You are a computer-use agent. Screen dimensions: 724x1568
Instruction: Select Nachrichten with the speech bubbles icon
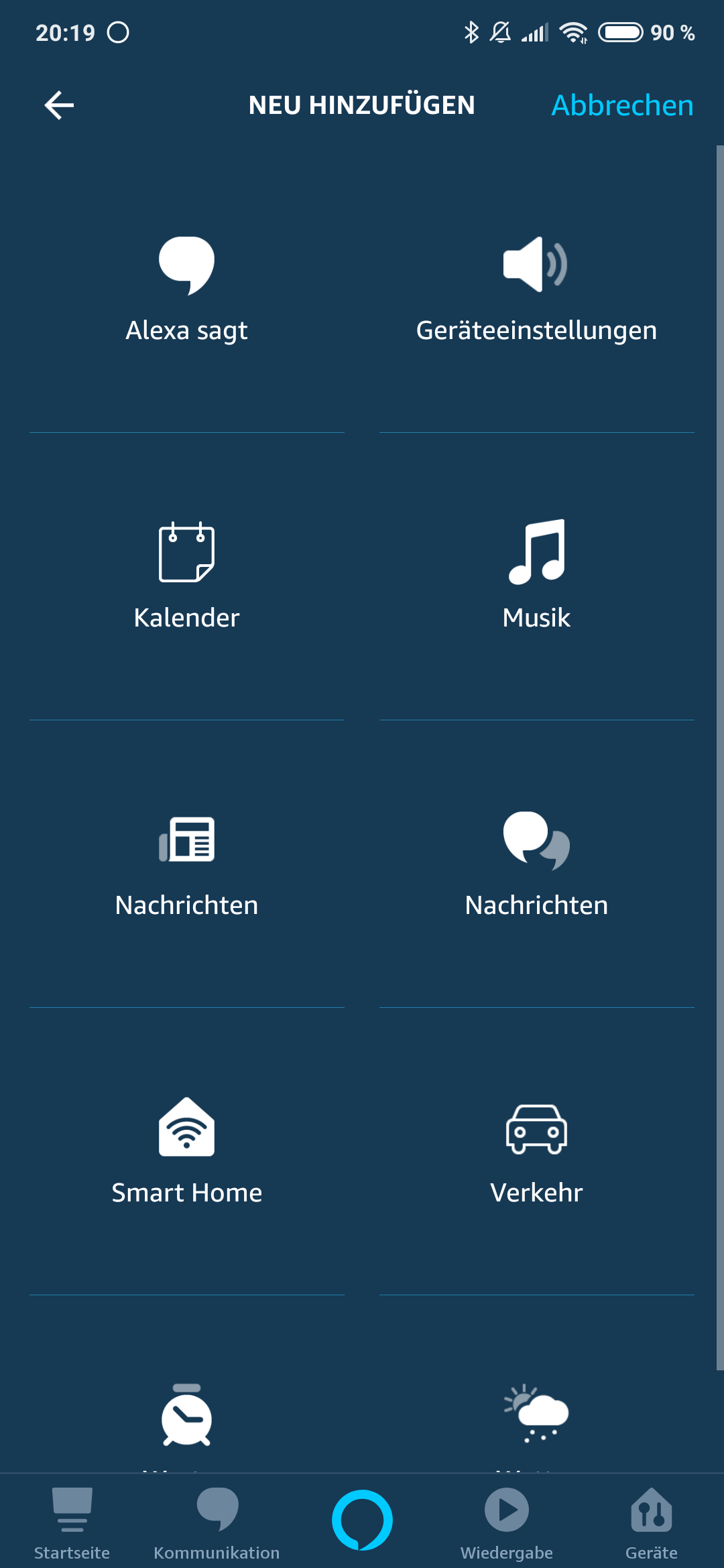(536, 864)
